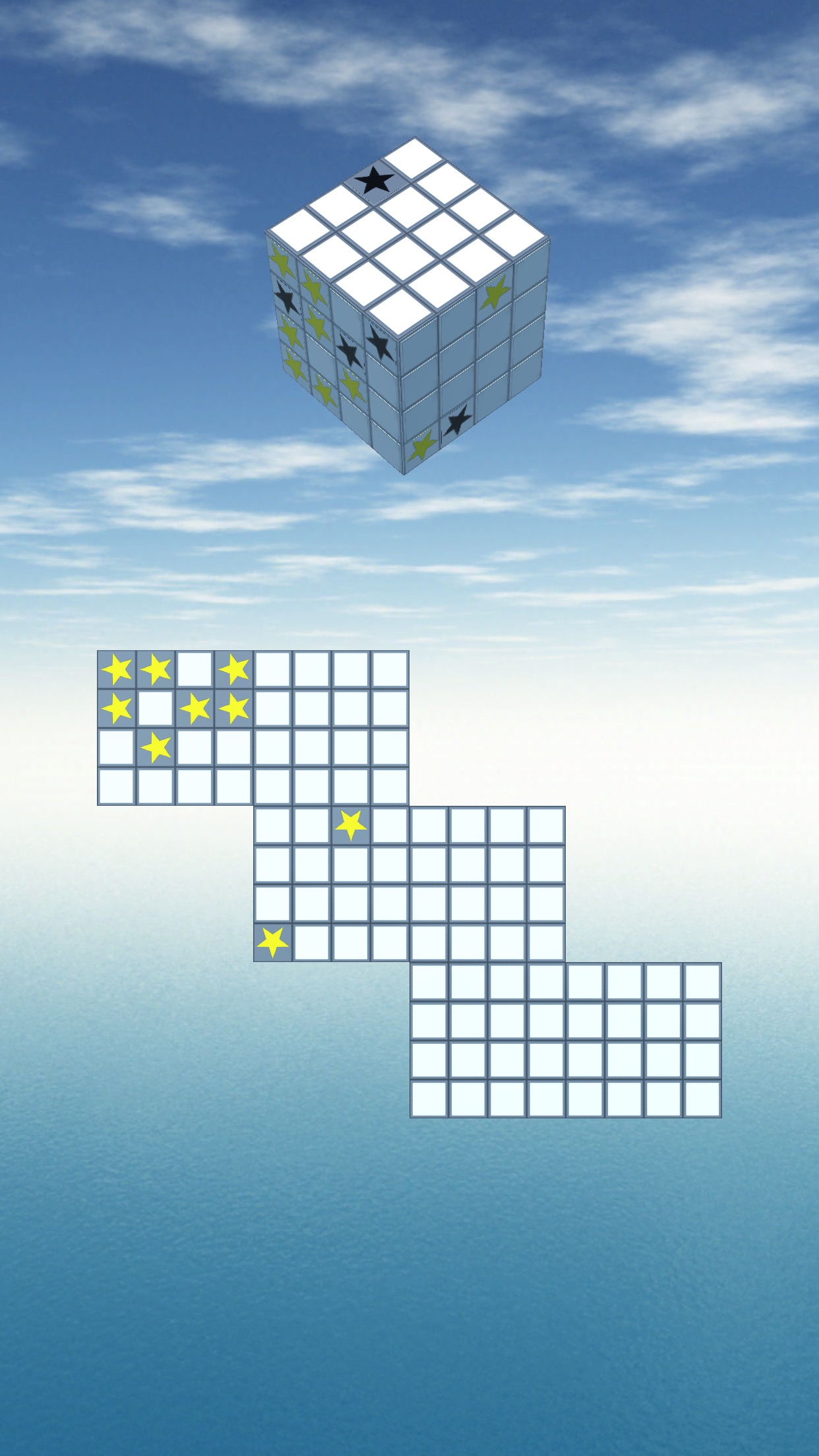Tap the yellow star beside the black star on the cube's right face
The width and height of the screenshot is (819, 1456).
422,446
